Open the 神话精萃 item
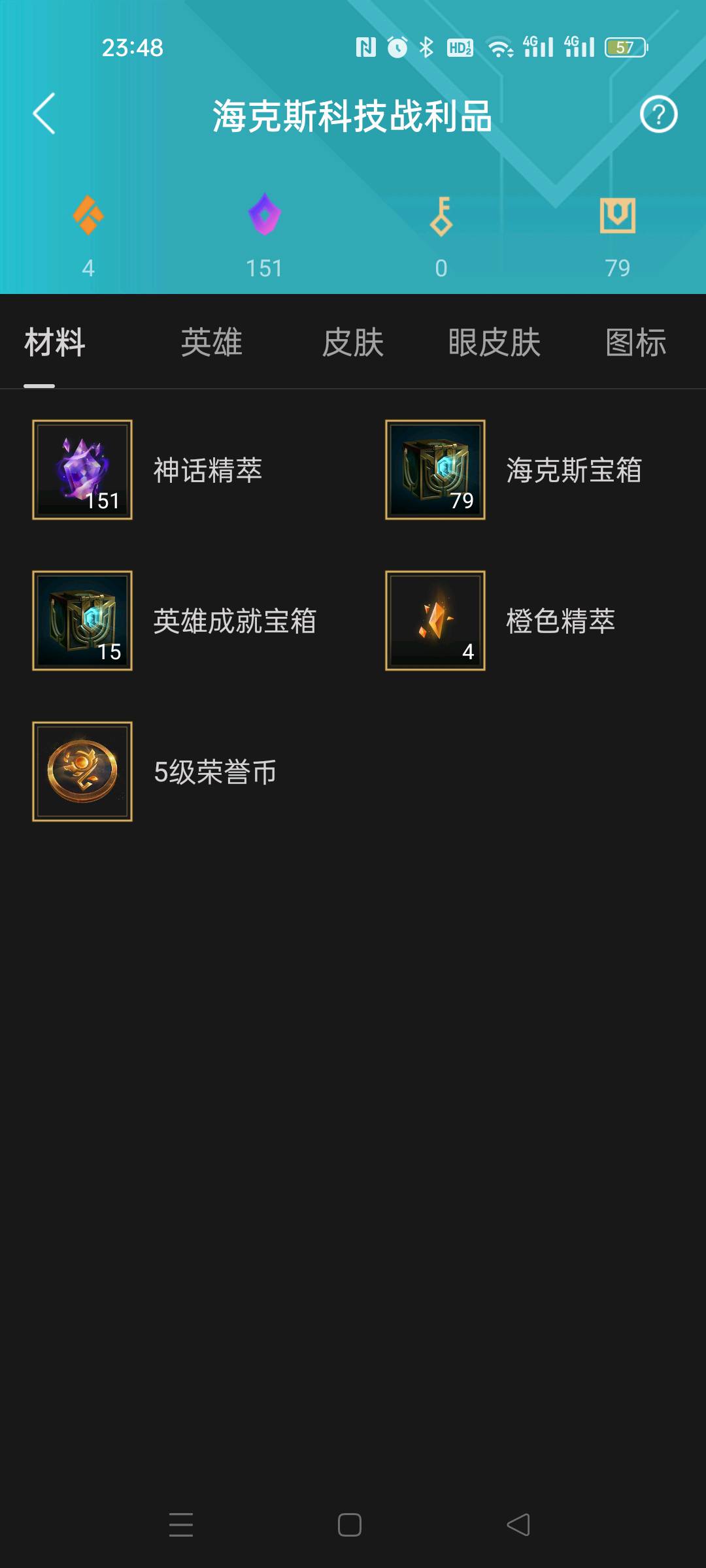Viewport: 706px width, 1568px height. coord(83,470)
